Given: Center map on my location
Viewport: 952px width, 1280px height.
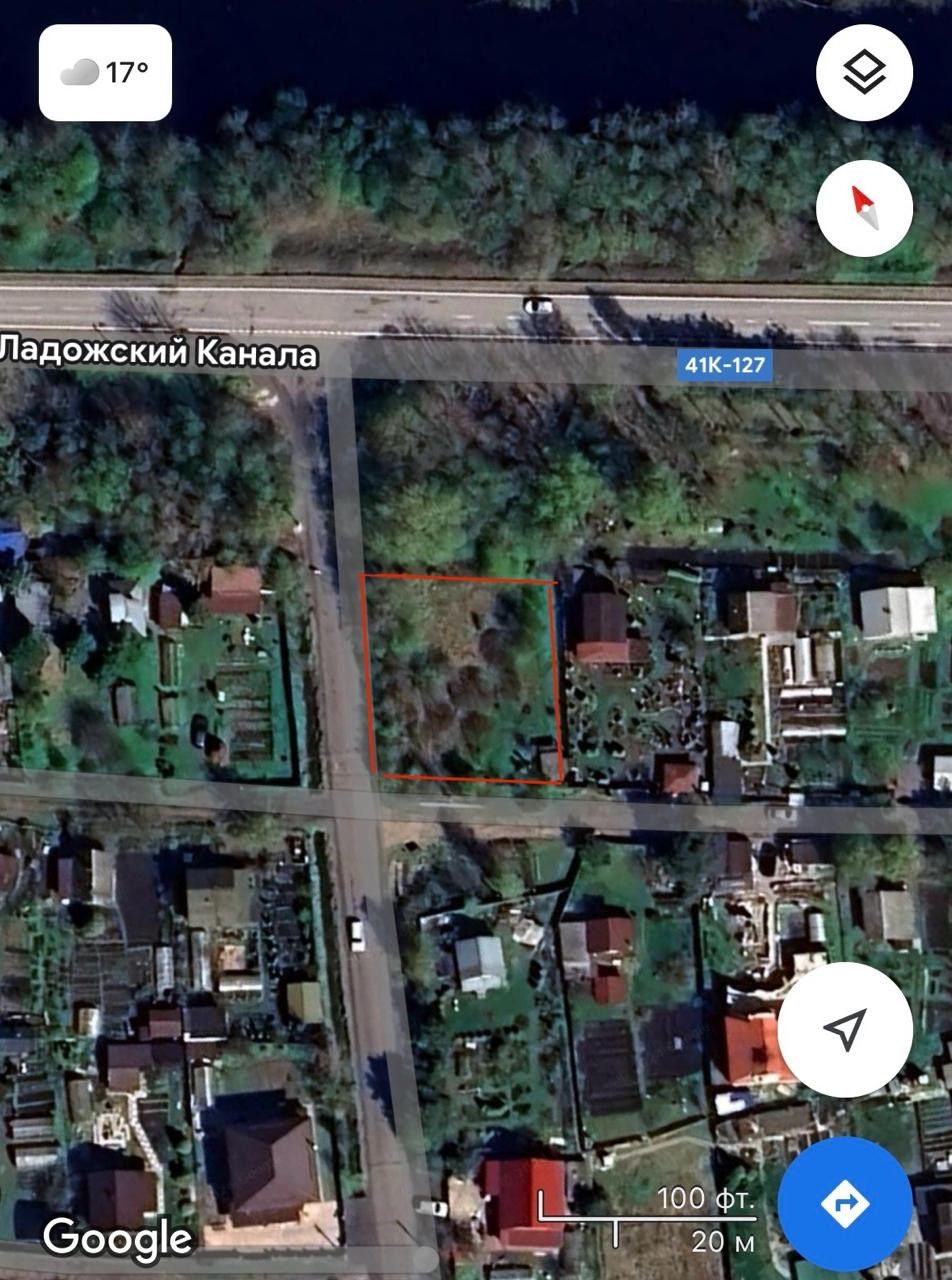Looking at the screenshot, I should 845,1029.
